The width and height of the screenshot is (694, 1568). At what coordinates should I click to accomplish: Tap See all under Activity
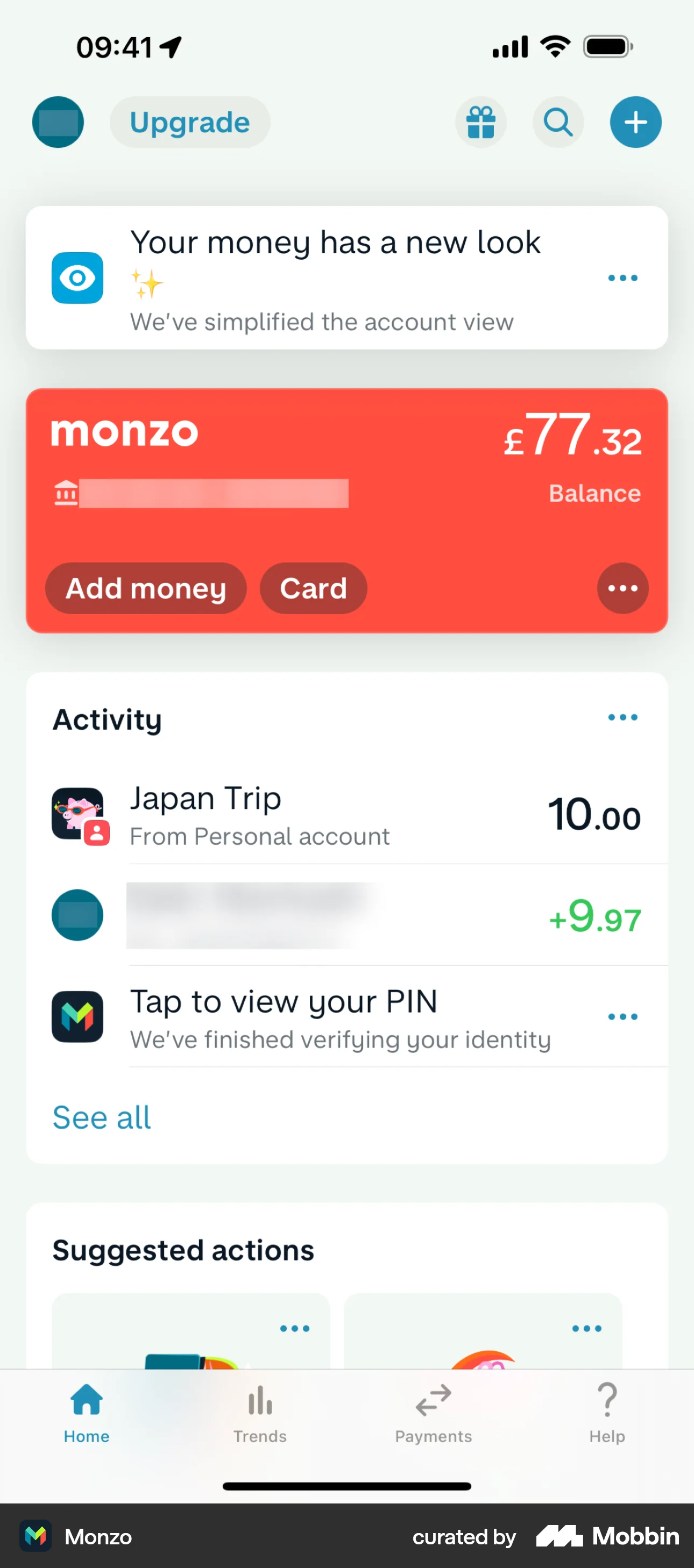101,1117
